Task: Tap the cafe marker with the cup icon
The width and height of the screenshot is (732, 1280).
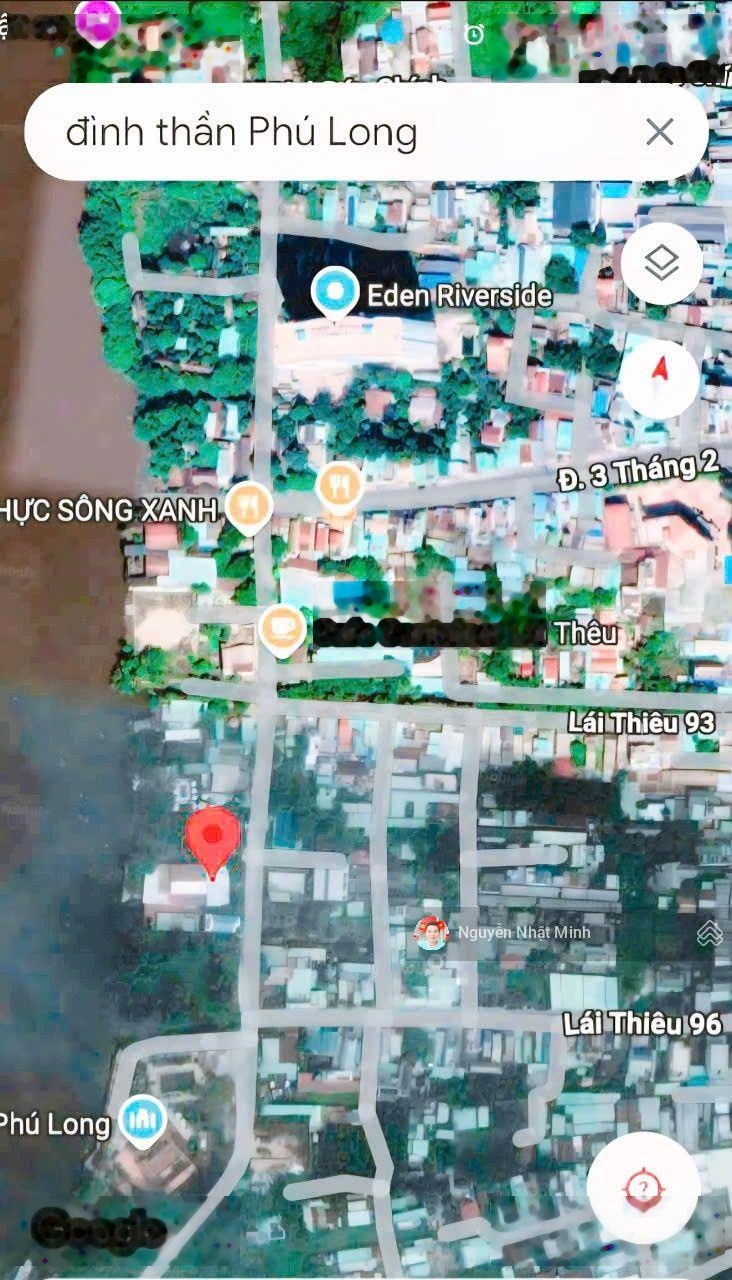Action: pyautogui.click(x=282, y=629)
